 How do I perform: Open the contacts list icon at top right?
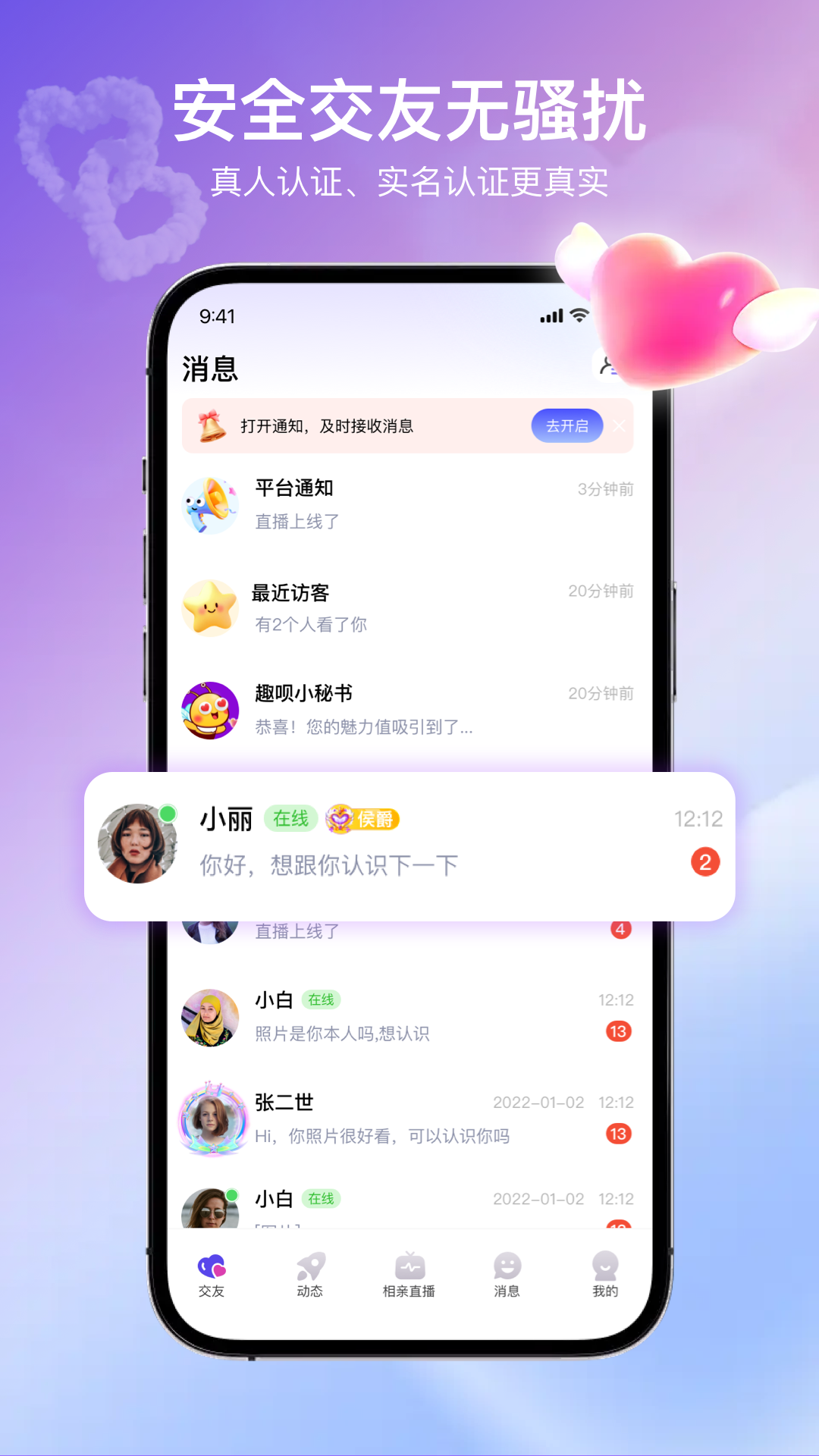point(607,368)
